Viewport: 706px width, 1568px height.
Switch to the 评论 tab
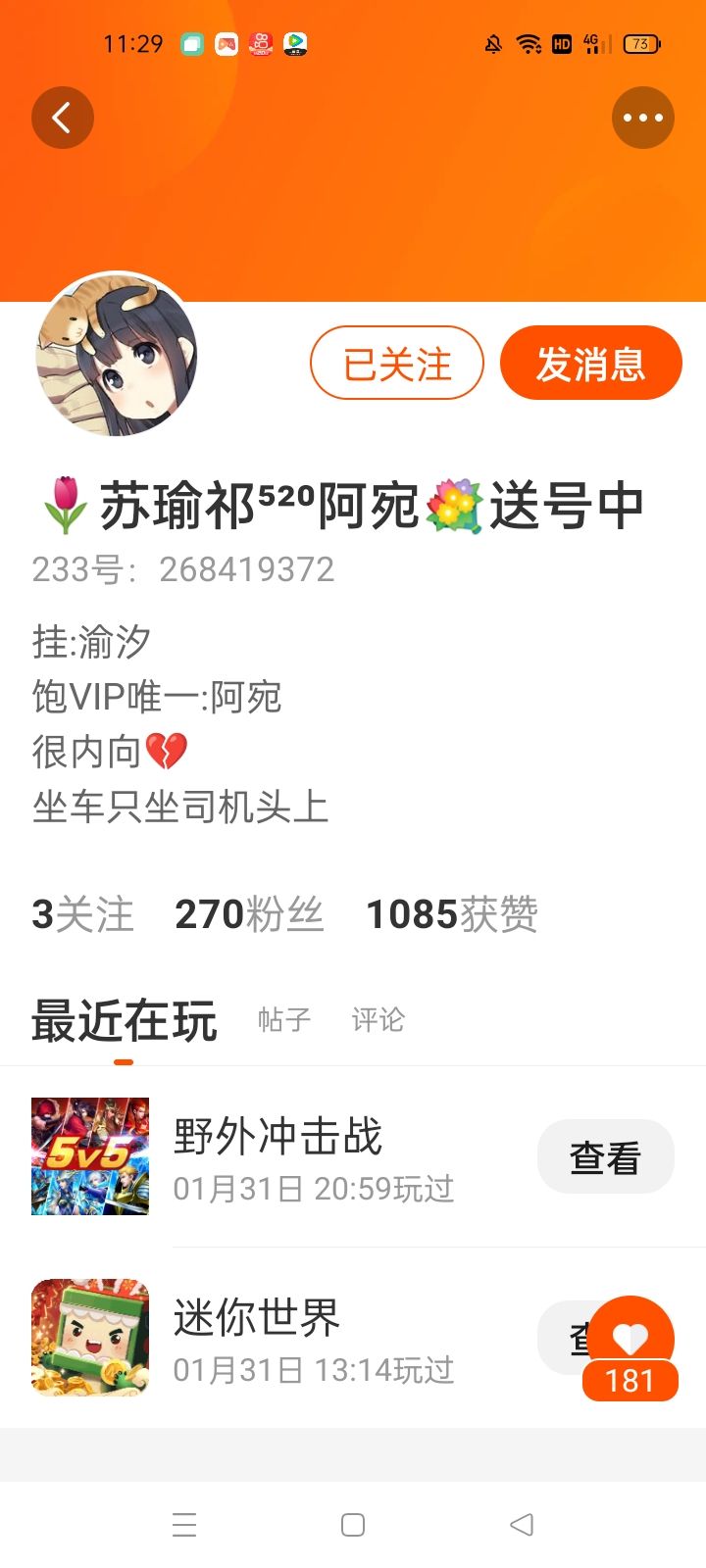click(x=378, y=1020)
